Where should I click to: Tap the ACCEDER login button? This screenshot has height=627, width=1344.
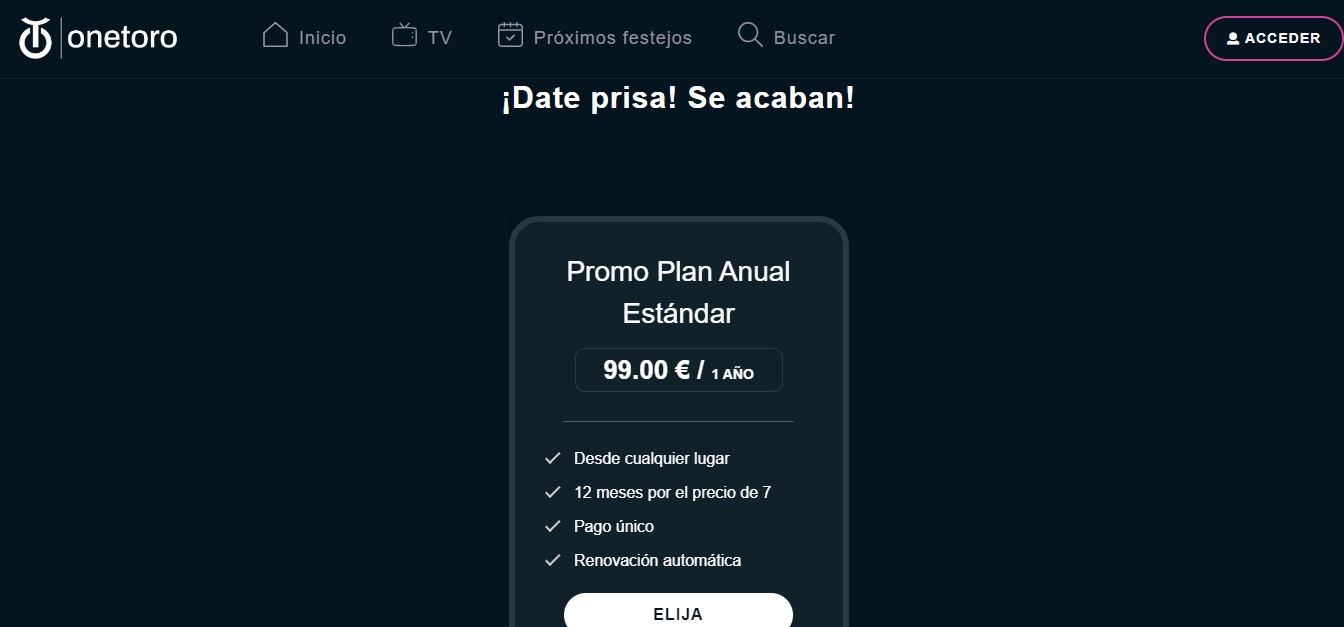coord(1273,38)
